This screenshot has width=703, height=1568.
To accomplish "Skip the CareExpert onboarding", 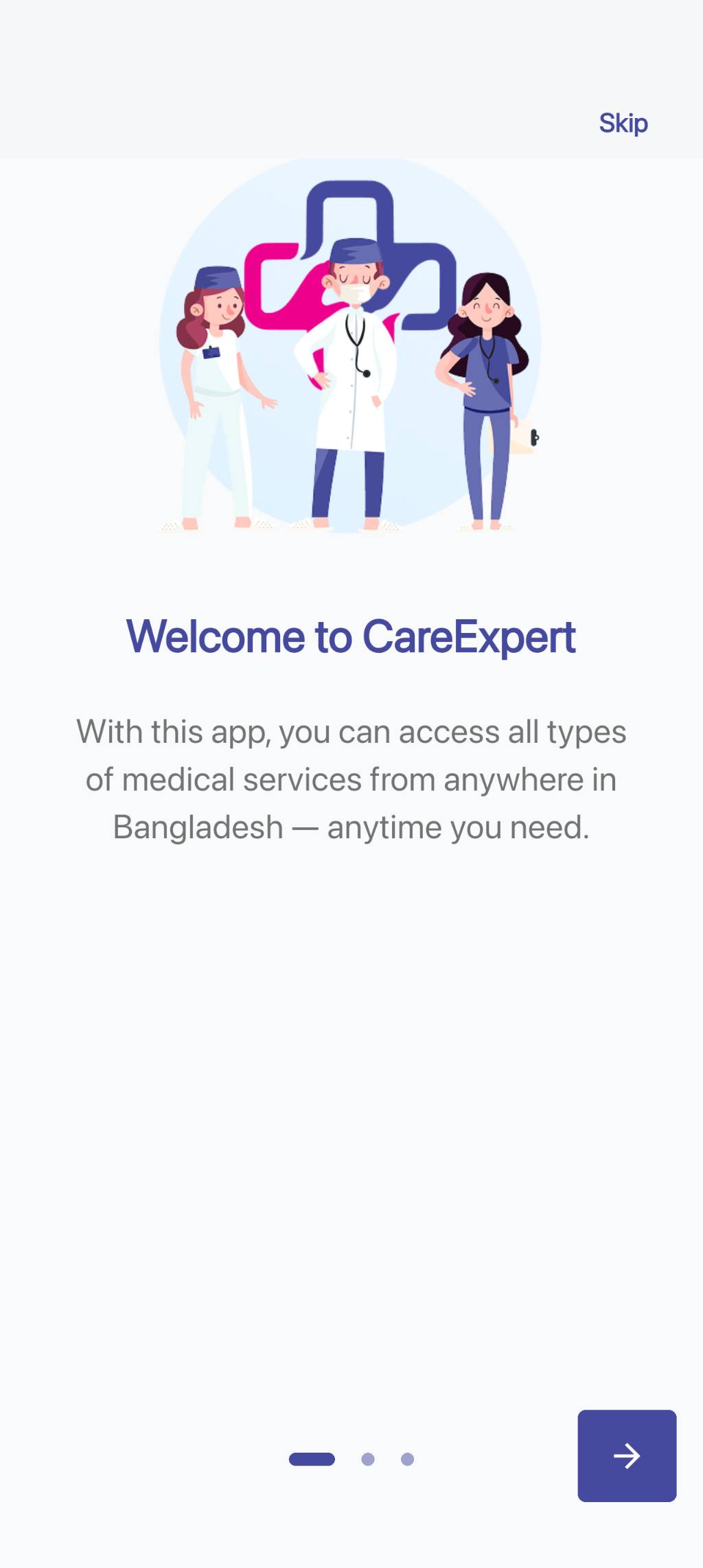I will (x=623, y=124).
